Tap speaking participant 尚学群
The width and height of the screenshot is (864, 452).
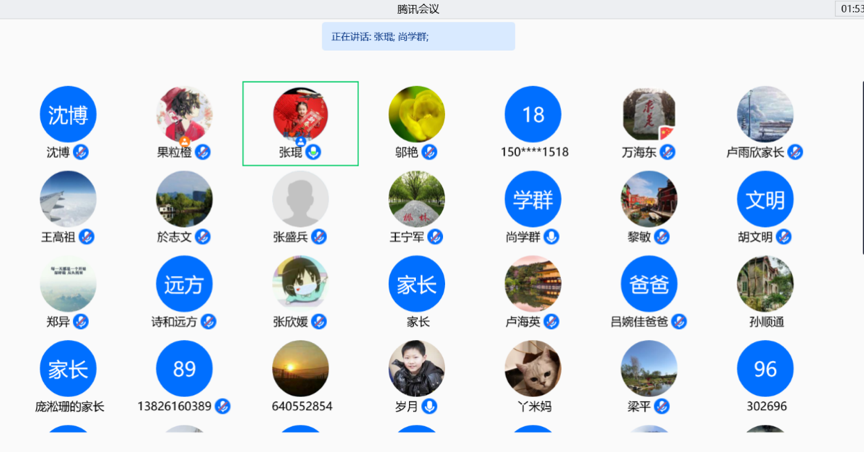[533, 199]
